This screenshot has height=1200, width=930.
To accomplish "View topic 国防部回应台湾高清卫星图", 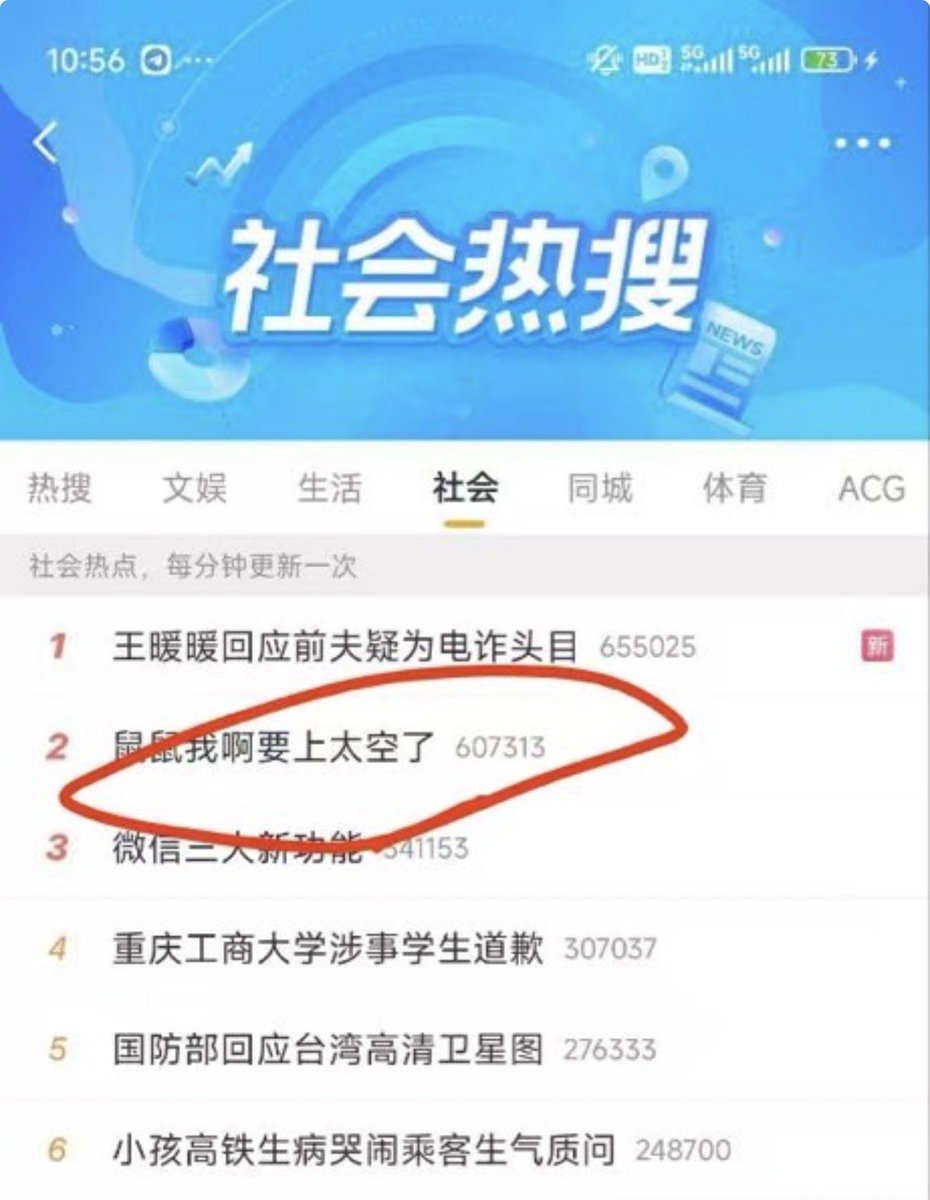I will point(328,1049).
